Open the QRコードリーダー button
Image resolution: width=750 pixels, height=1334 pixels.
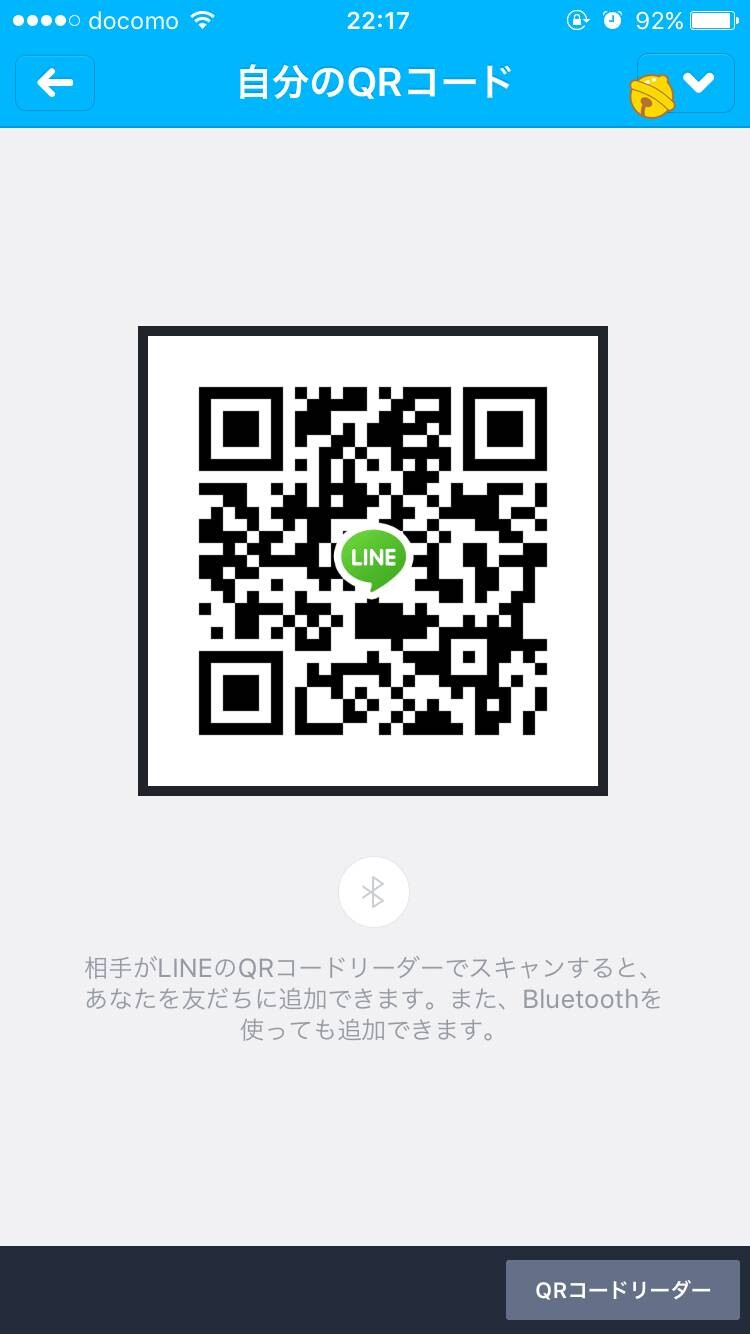point(623,1290)
